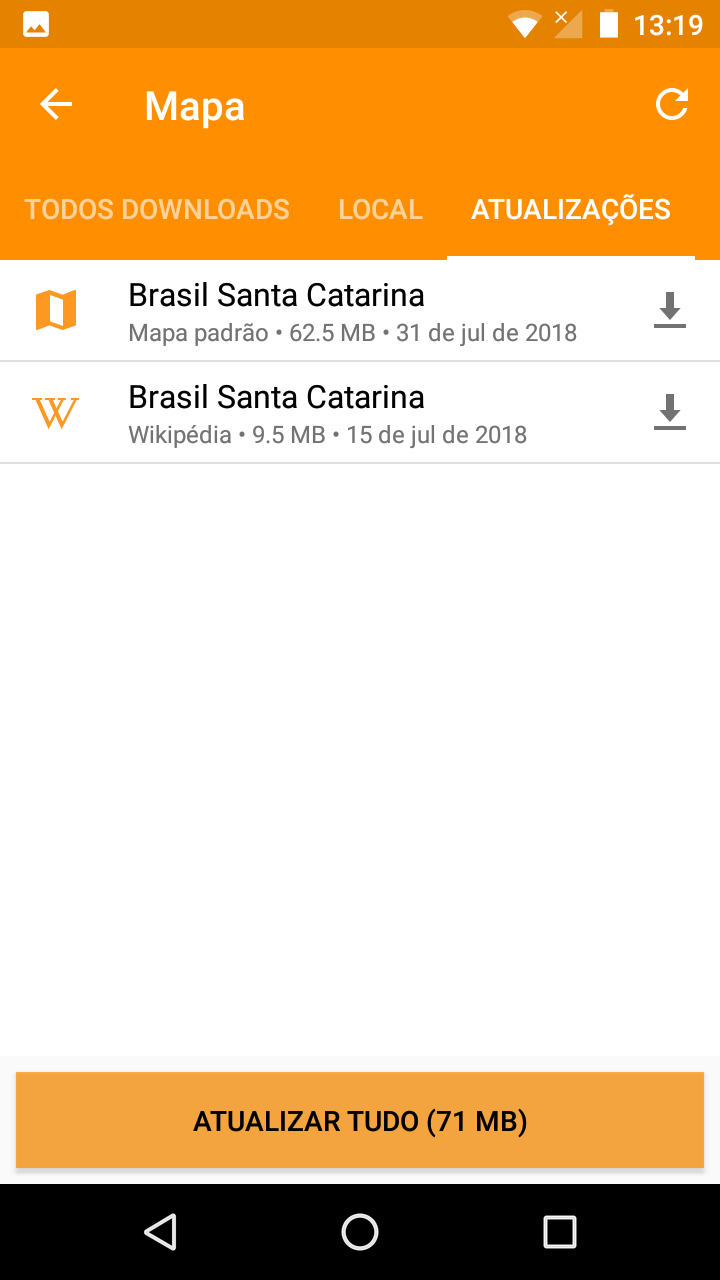Download the Mapa padrão 62.5 MB update
Viewport: 720px width, 1280px height.
[670, 311]
